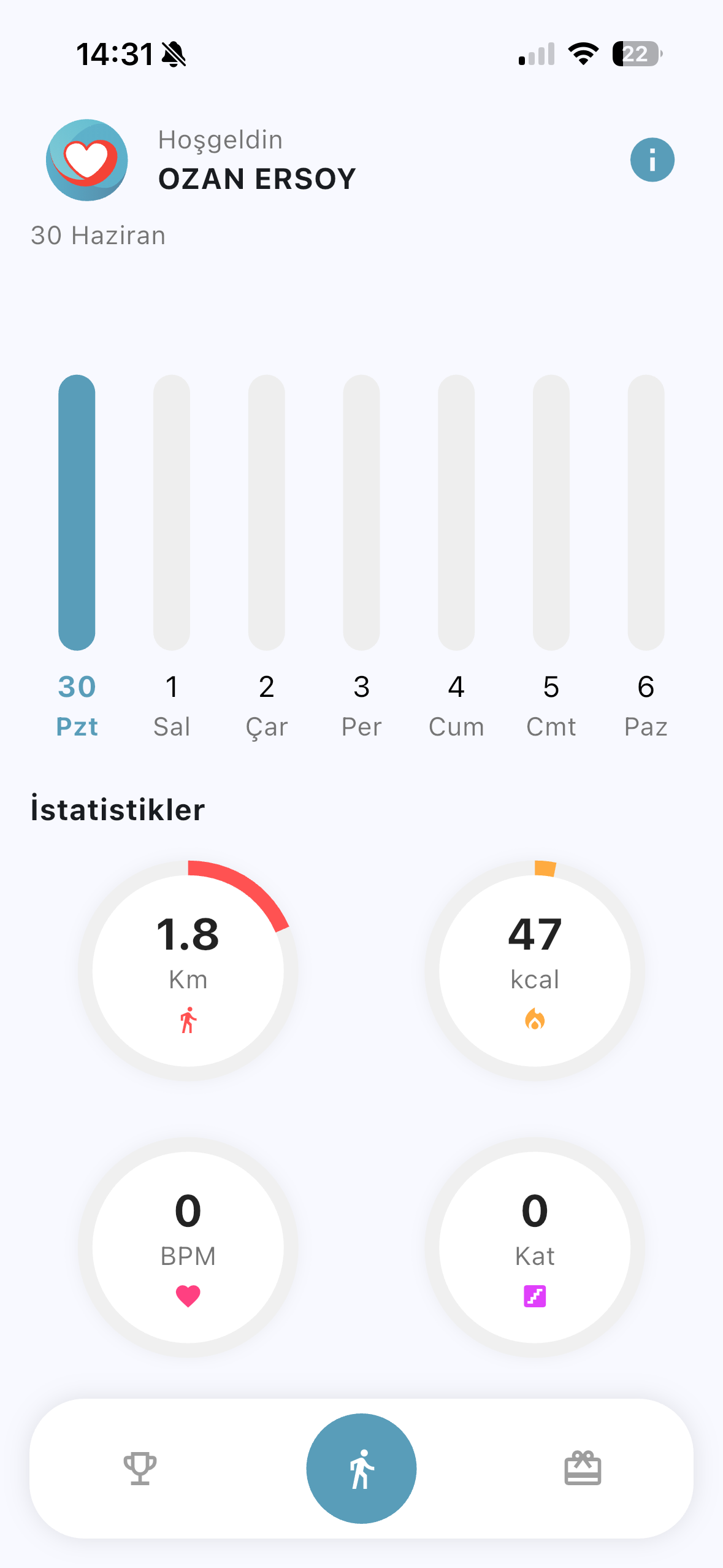View the BPM heart rate card
Image resolution: width=723 pixels, height=1568 pixels.
[188, 1247]
